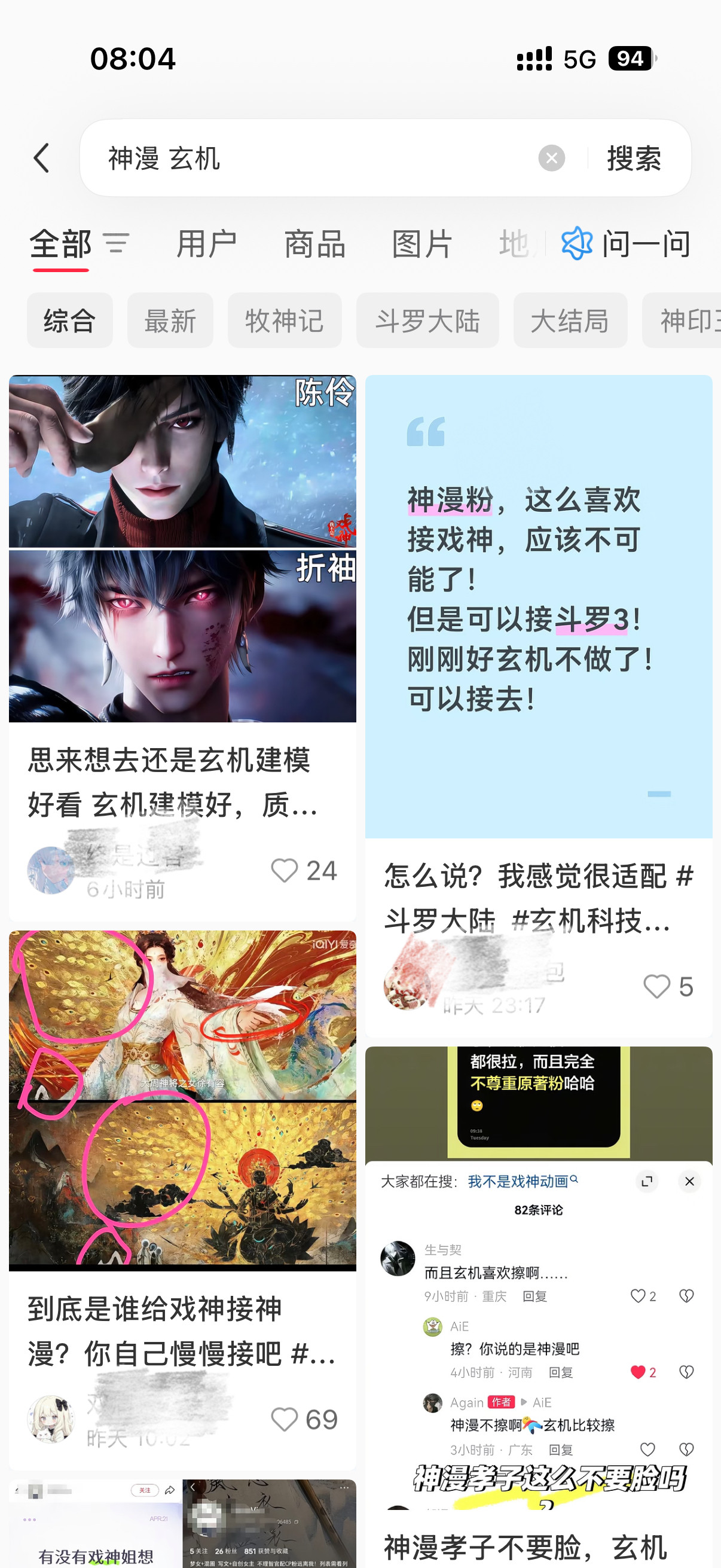Screen dimensions: 721x1568
Task: Filter results by 斗罗大陆
Action: (427, 320)
